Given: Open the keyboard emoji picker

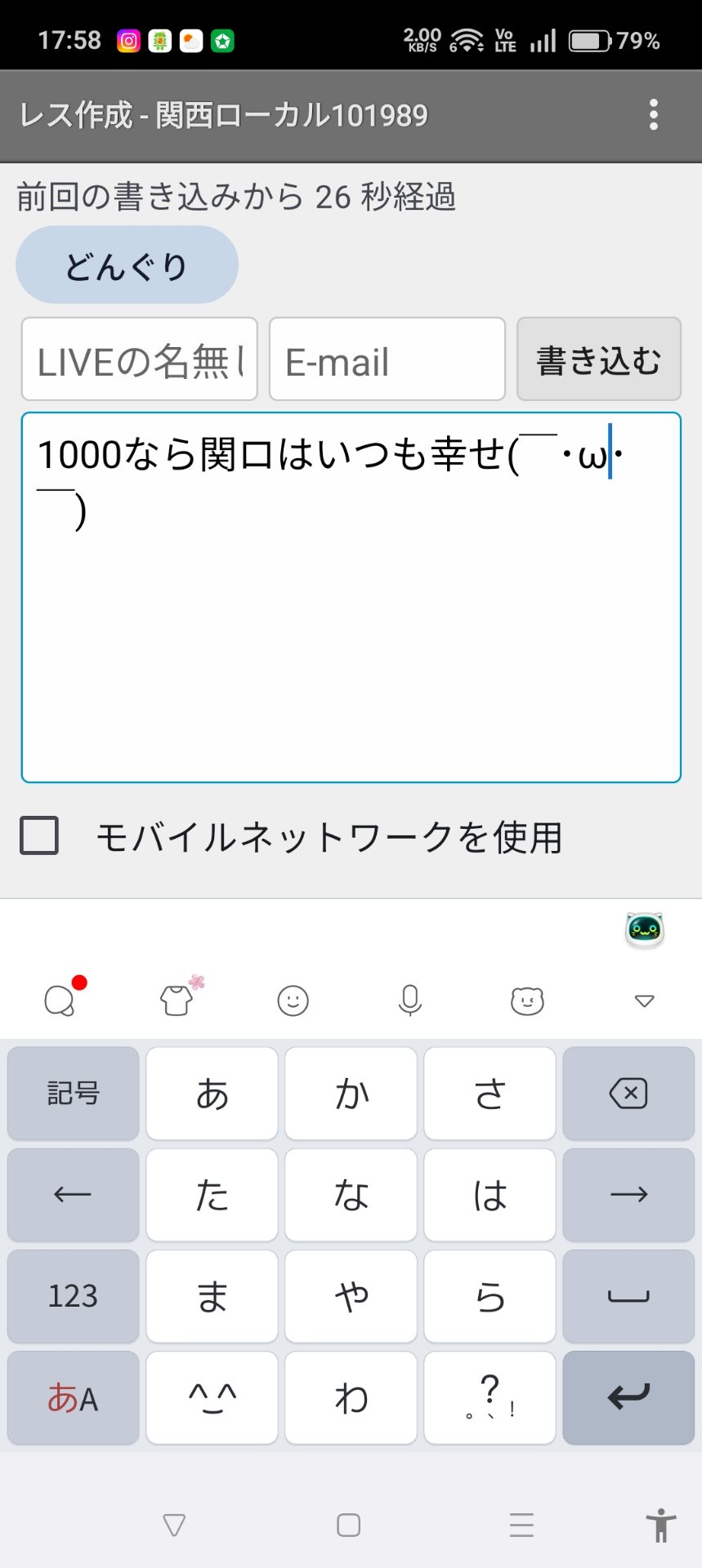Looking at the screenshot, I should pos(293,1000).
